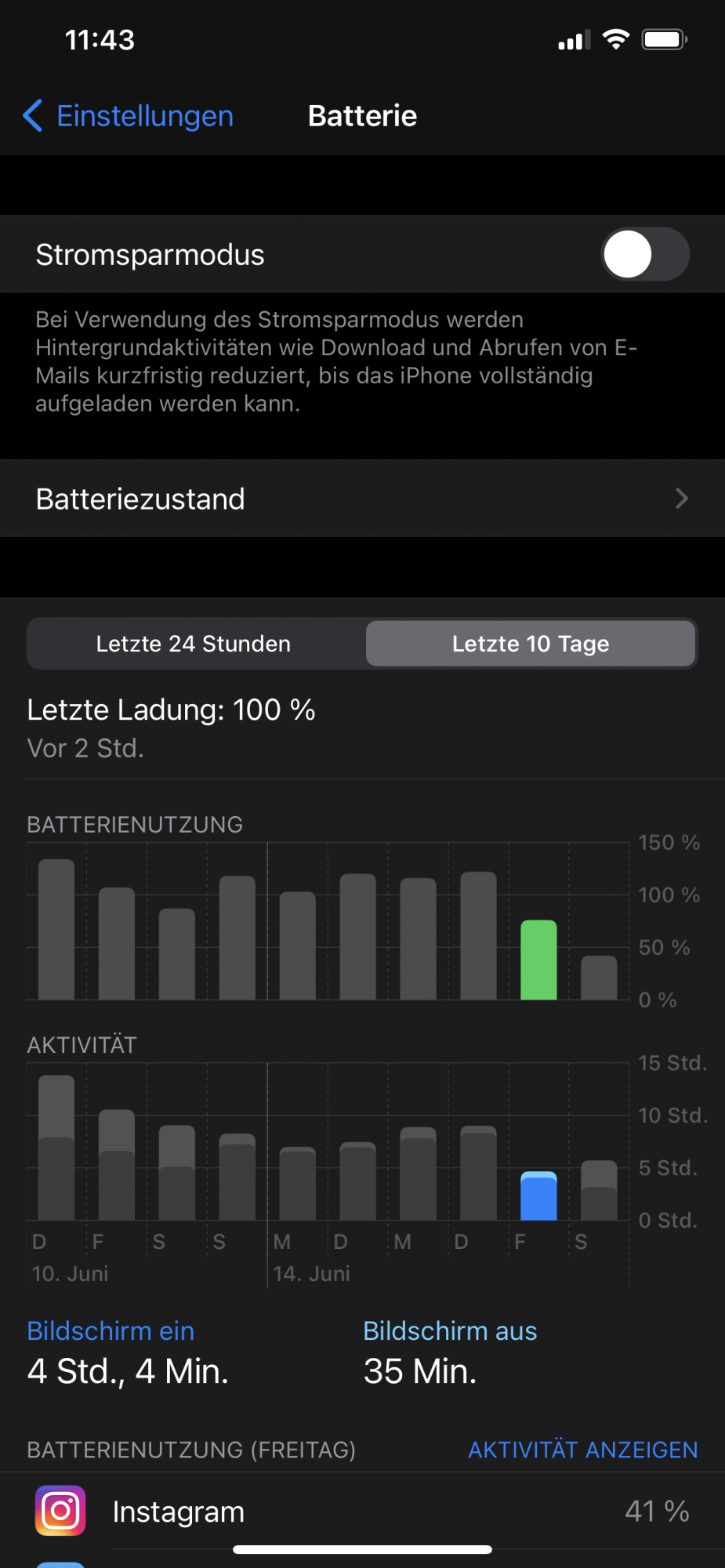The width and height of the screenshot is (725, 1568).
Task: Select the blue Friday bar in Aktivität
Action: (x=538, y=1196)
